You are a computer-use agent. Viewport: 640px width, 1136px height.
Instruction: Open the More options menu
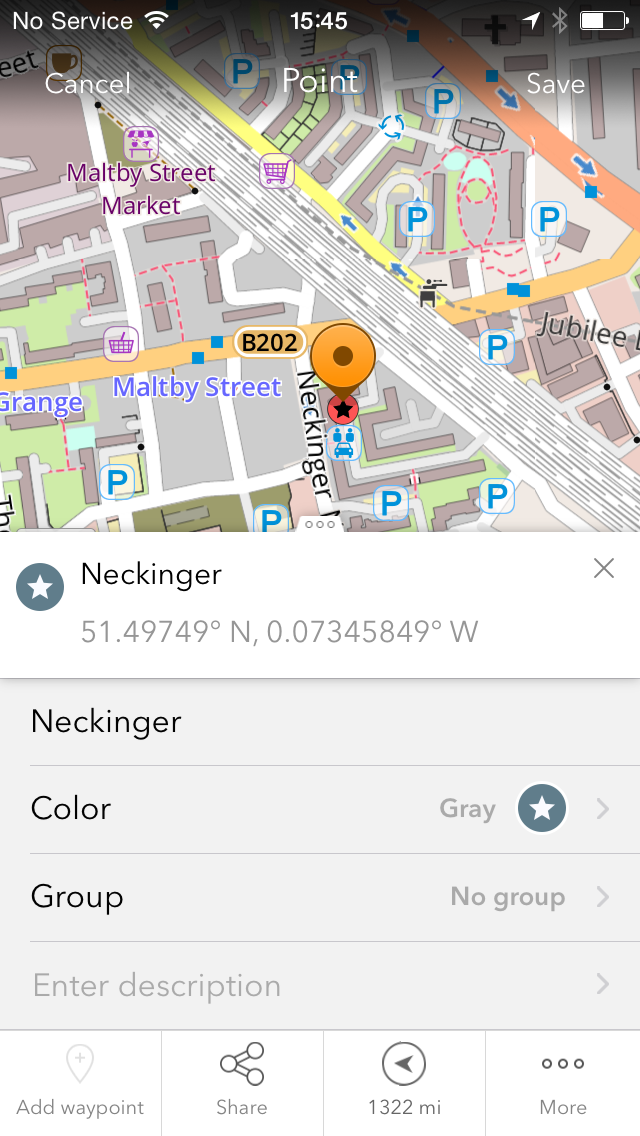(x=563, y=1082)
